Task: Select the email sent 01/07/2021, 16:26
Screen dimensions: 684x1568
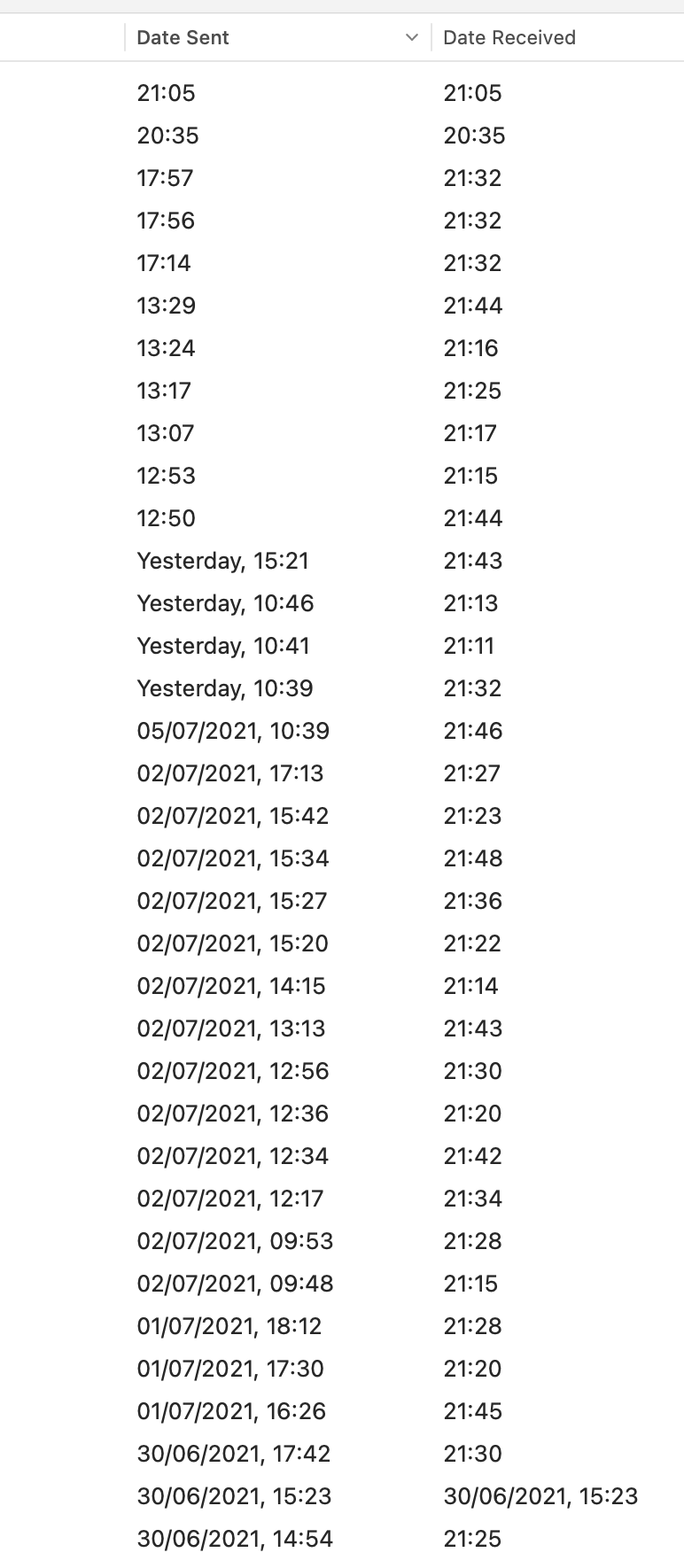Action: [x=231, y=1411]
